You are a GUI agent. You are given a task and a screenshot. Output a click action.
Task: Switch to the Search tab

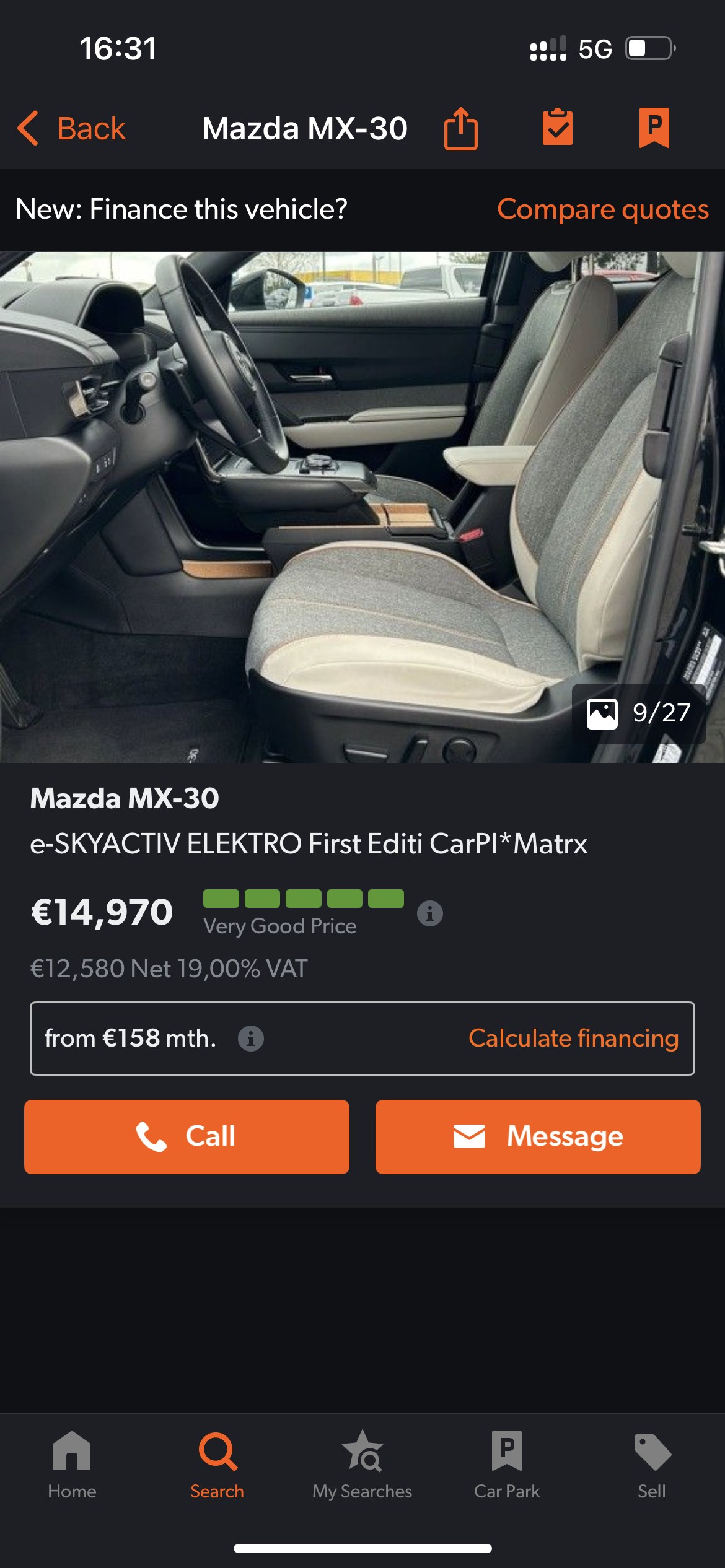217,1465
